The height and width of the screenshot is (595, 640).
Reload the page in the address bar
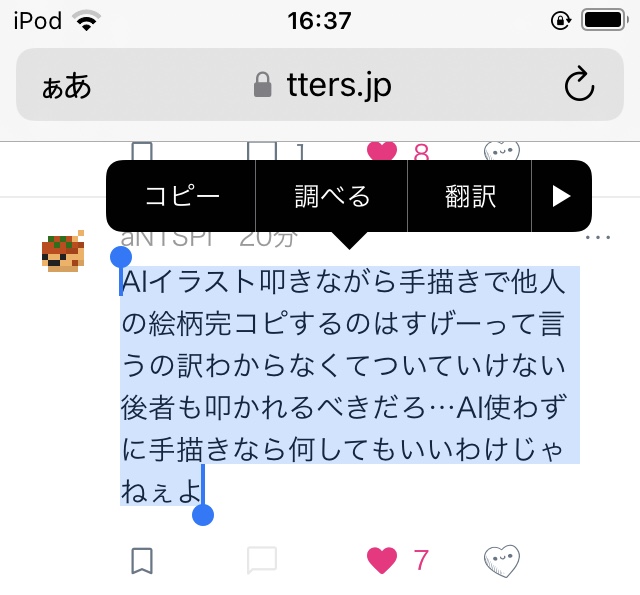(579, 84)
